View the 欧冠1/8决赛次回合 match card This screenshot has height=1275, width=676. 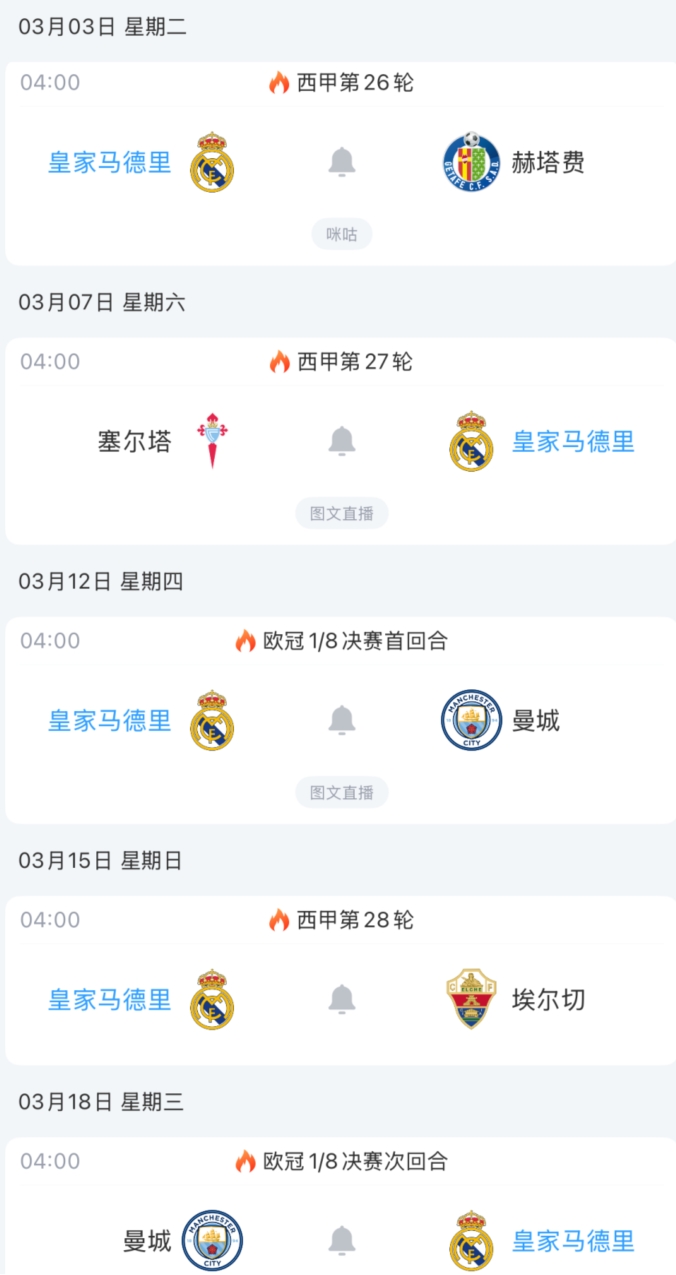point(340,1162)
